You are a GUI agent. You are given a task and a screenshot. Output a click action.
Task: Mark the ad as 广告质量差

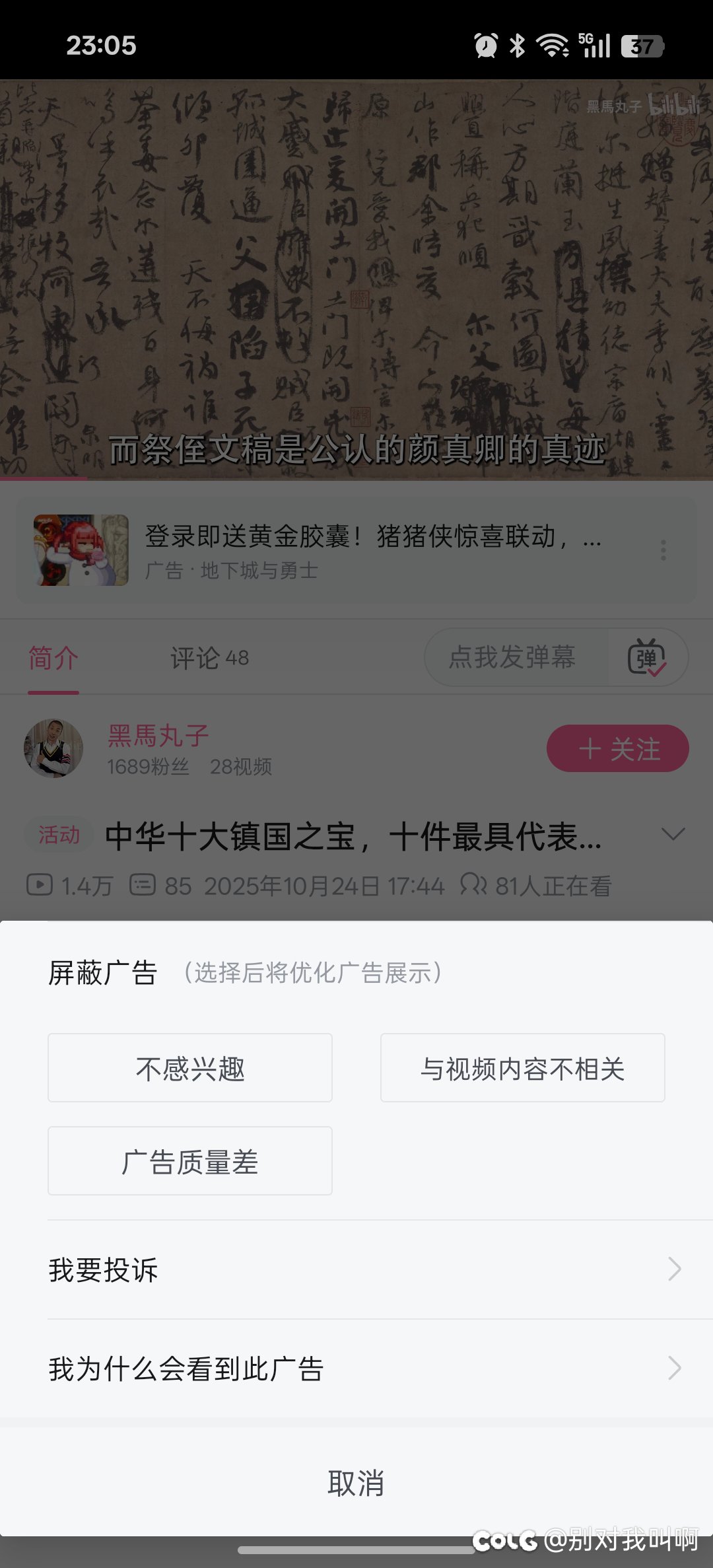coord(189,1160)
